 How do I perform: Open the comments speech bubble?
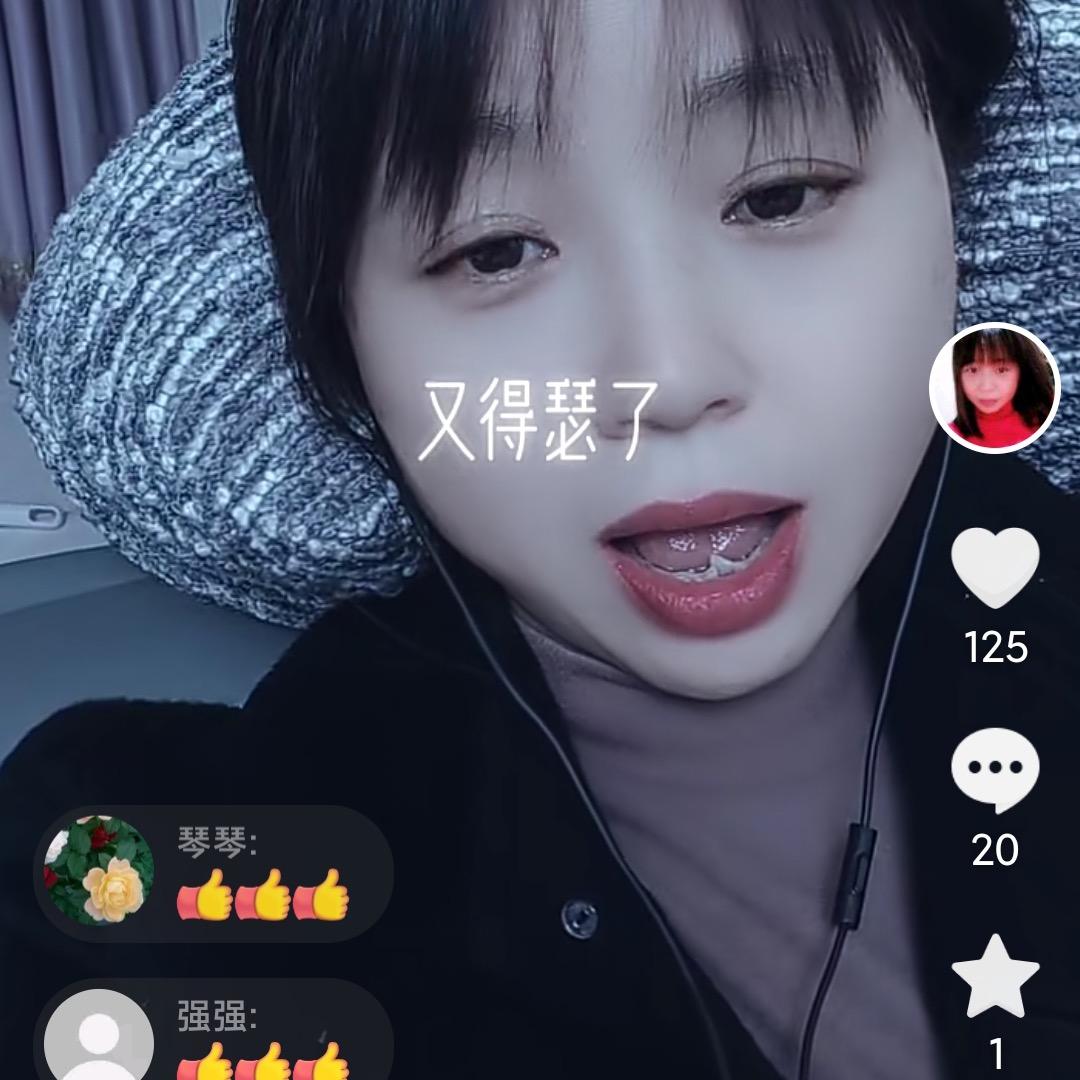click(994, 770)
